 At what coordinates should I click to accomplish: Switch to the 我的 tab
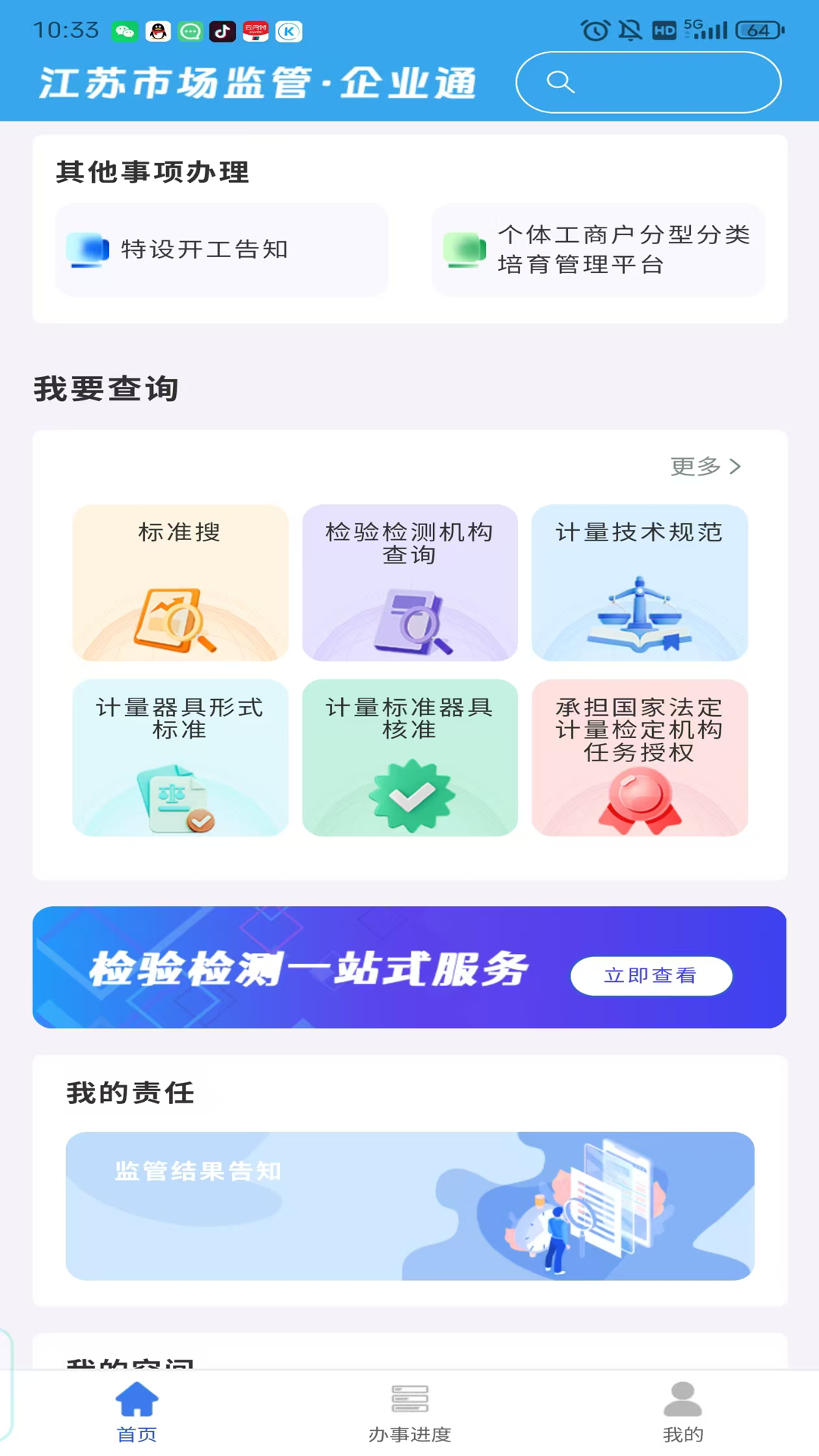tap(682, 1410)
